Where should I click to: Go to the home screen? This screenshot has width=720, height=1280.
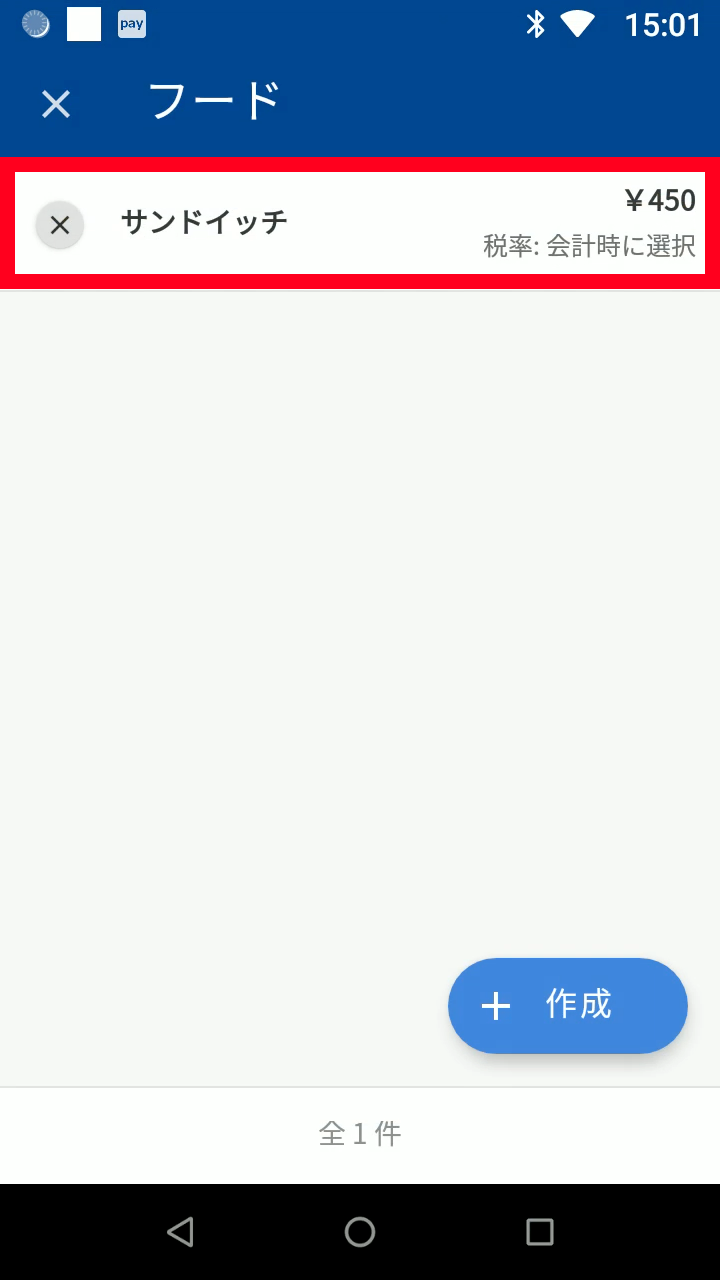tap(360, 1232)
